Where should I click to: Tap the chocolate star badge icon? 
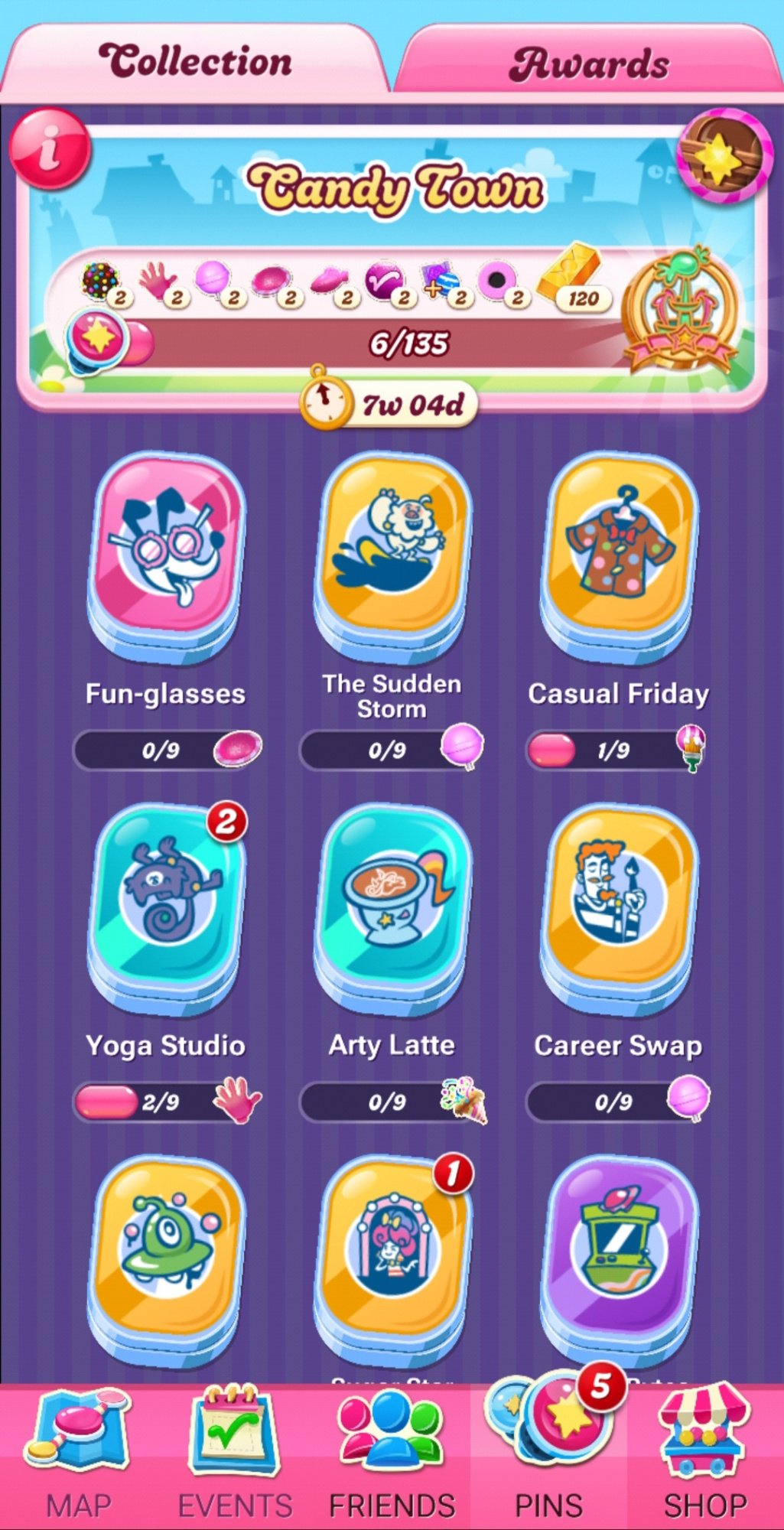coord(720,155)
